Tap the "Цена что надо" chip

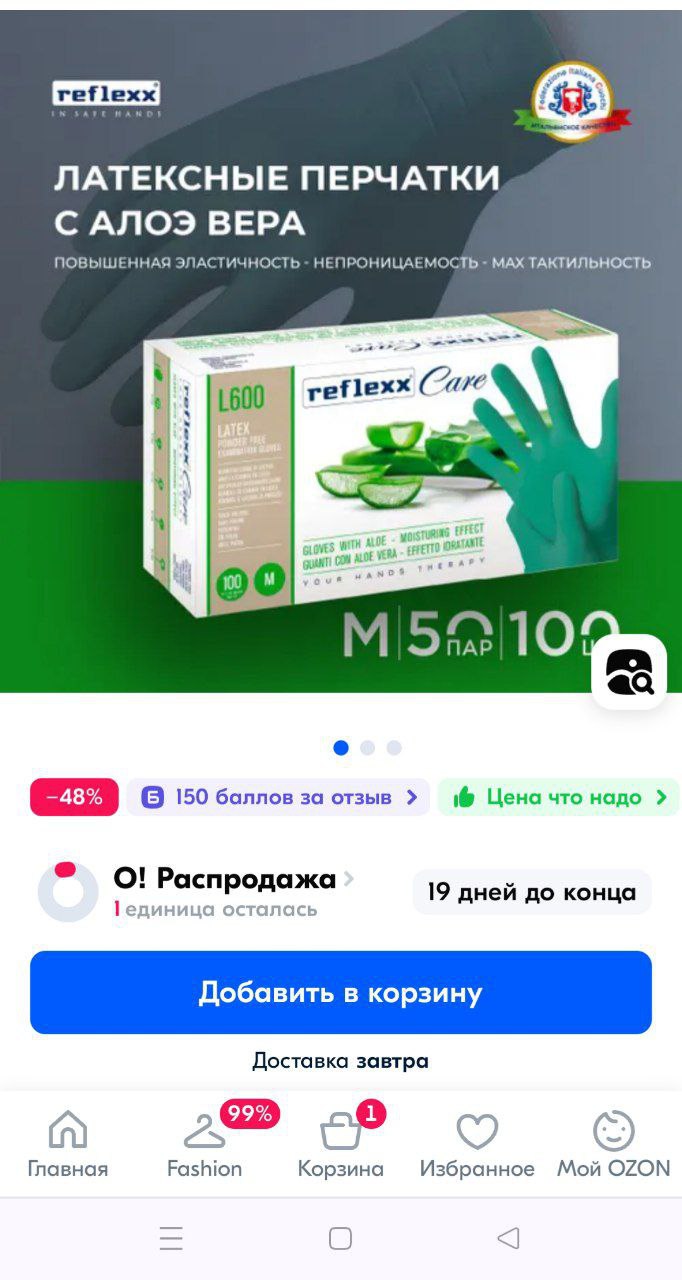click(560, 797)
